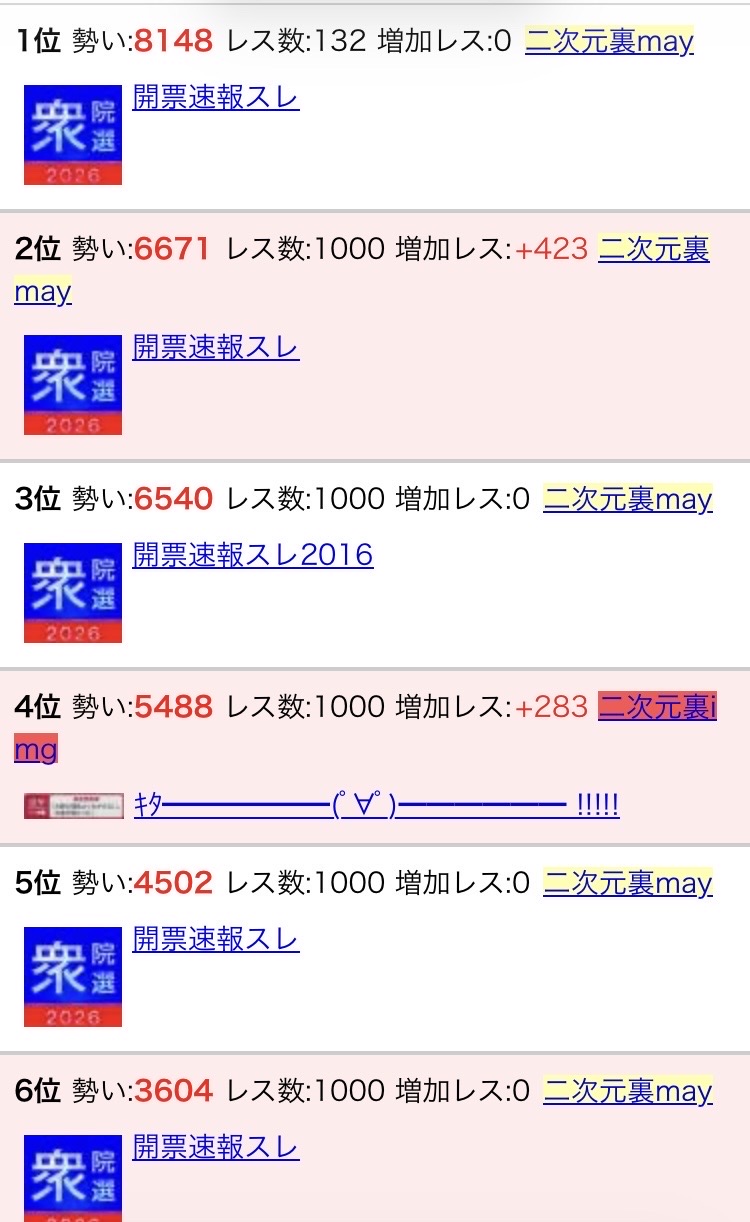The image size is (750, 1222).
Task: Open the 2位 開票速報スレ thread link
Action: click(215, 347)
